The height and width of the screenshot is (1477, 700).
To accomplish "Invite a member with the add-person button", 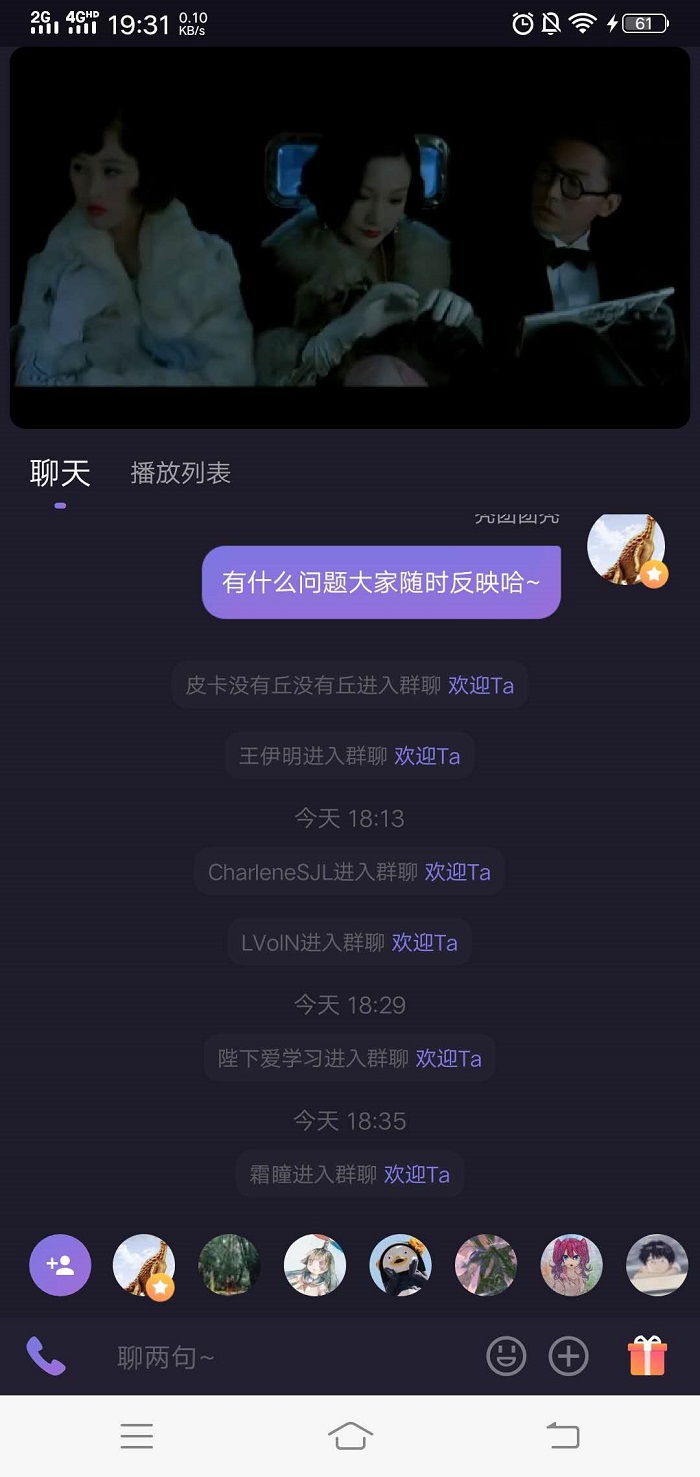I will pyautogui.click(x=60, y=1265).
